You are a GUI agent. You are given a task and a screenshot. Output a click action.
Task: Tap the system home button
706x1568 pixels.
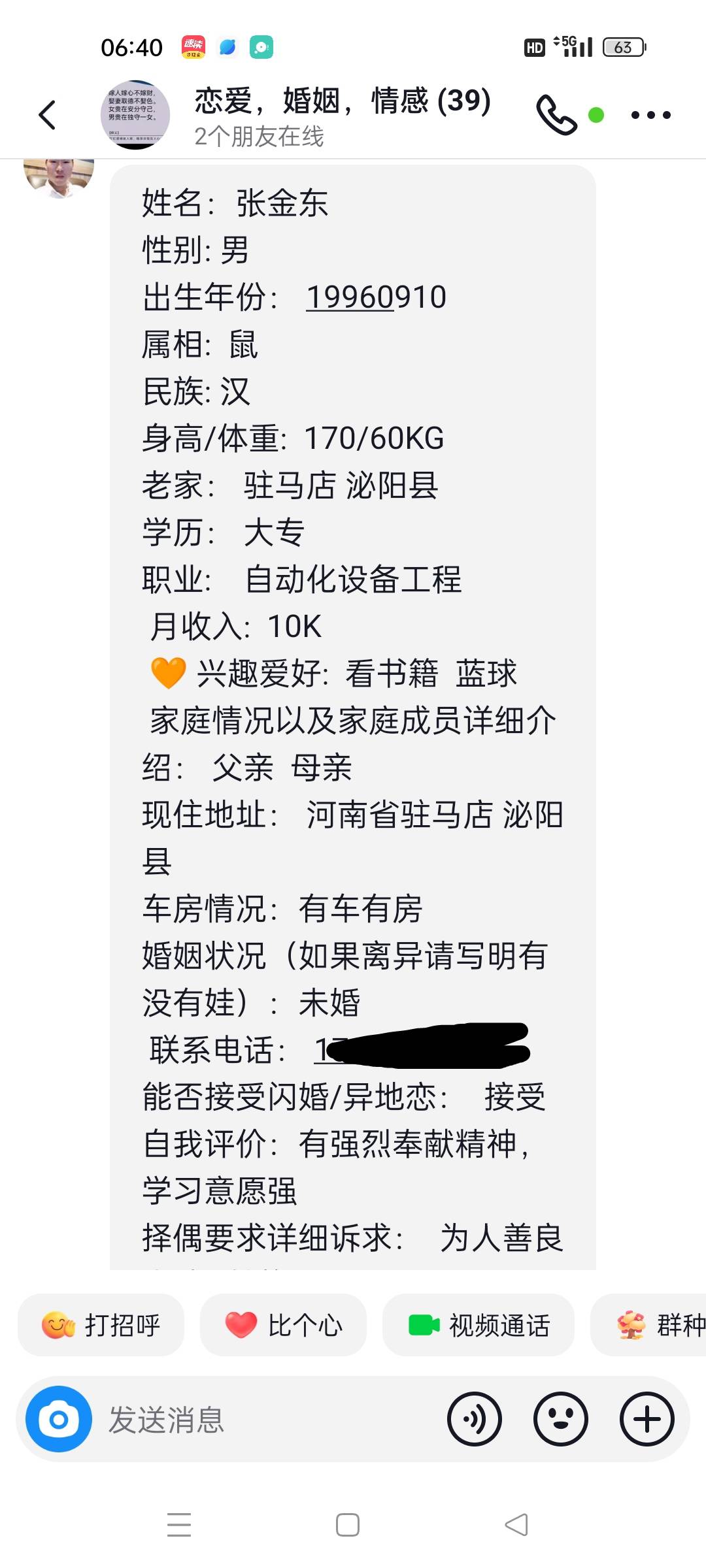(347, 1525)
